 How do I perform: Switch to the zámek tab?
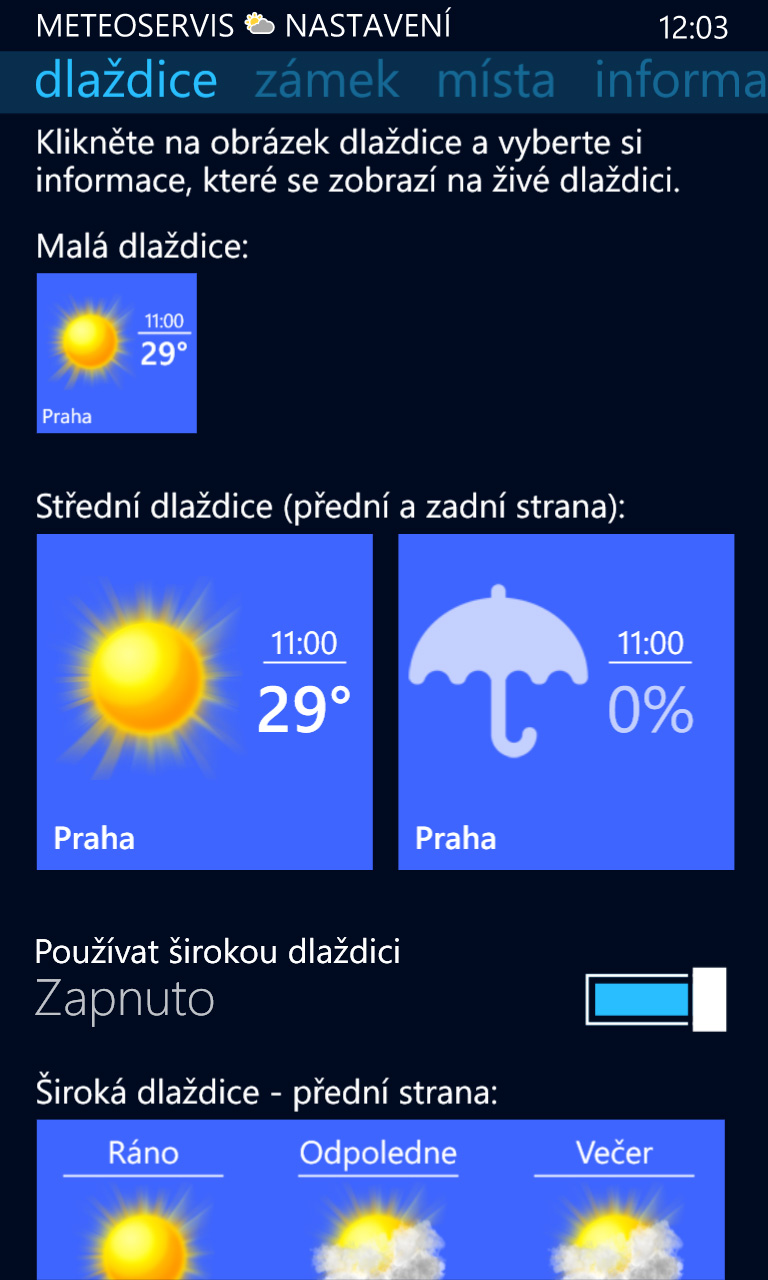327,80
